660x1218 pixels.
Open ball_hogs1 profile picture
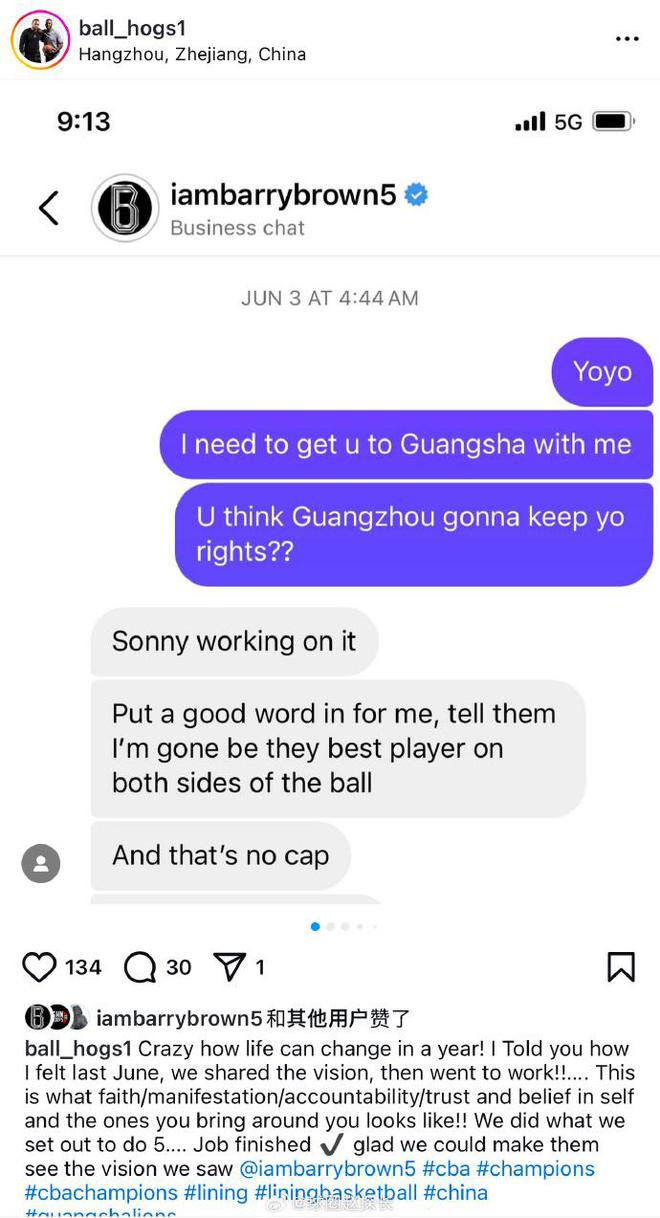click(40, 40)
